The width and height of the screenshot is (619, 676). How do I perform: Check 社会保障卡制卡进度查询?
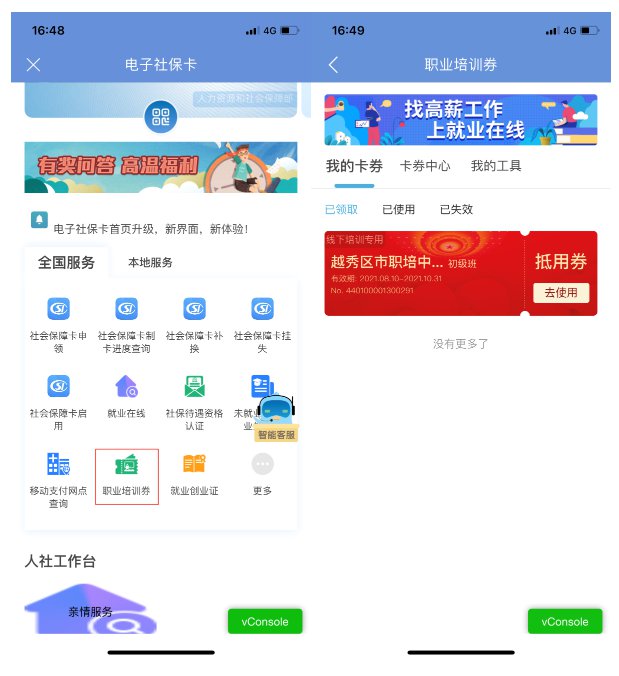pos(126,320)
